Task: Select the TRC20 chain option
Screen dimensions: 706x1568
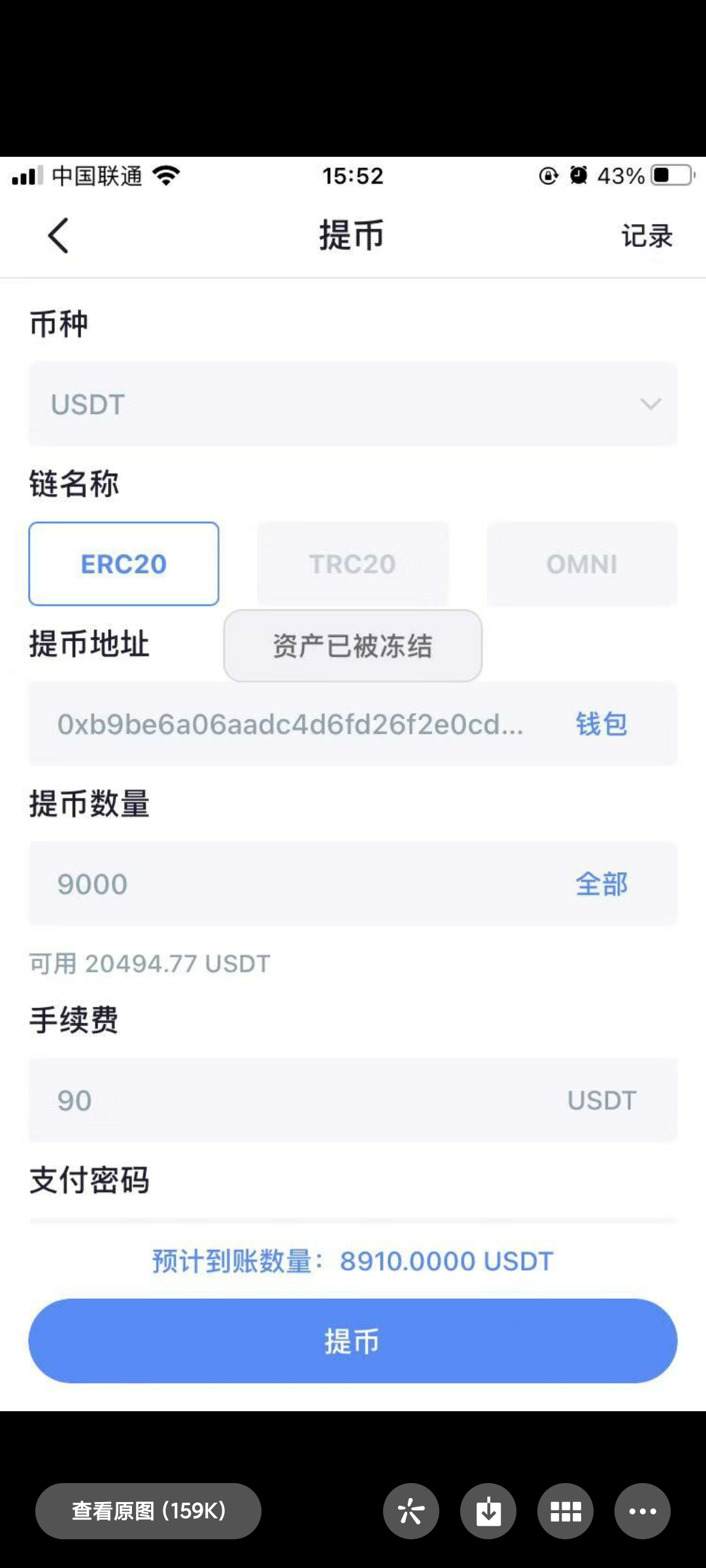Action: pyautogui.click(x=352, y=563)
